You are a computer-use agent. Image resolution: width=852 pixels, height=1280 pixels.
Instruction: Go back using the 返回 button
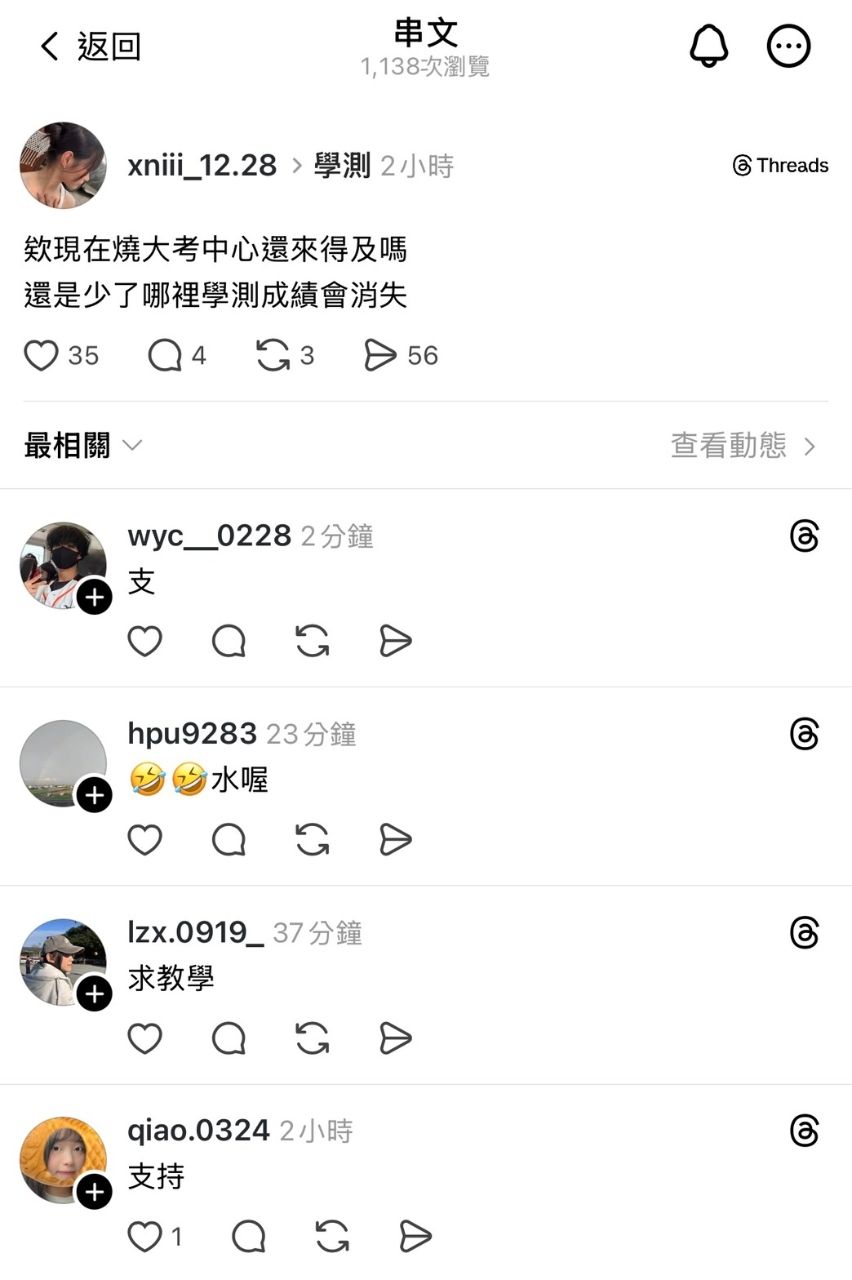point(89,46)
